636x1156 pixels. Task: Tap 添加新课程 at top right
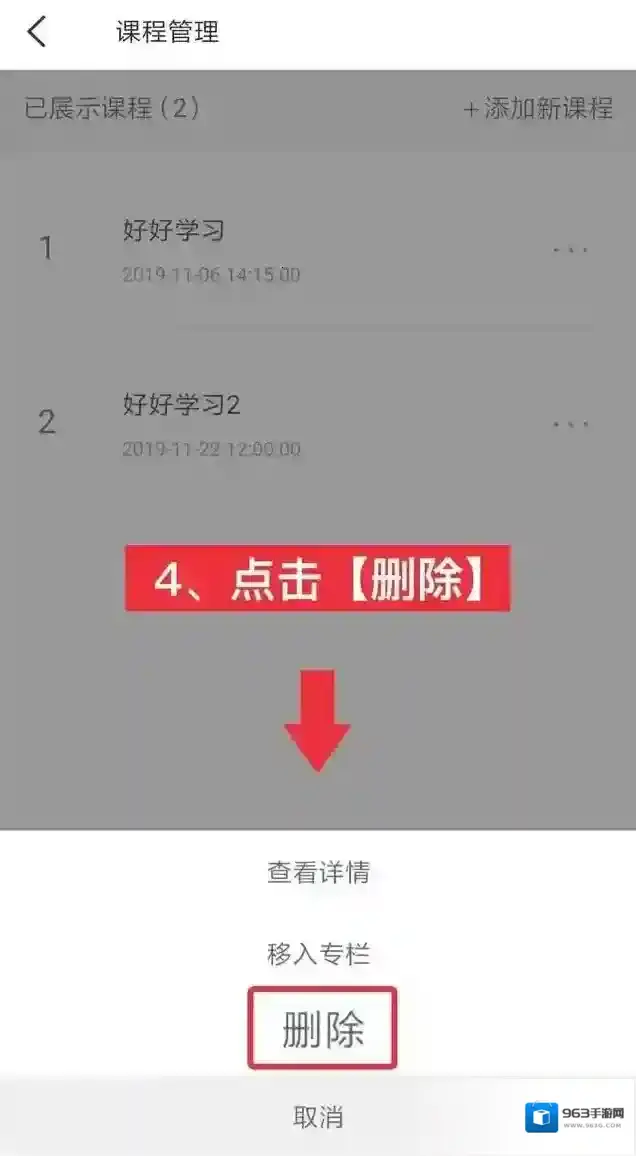(538, 109)
